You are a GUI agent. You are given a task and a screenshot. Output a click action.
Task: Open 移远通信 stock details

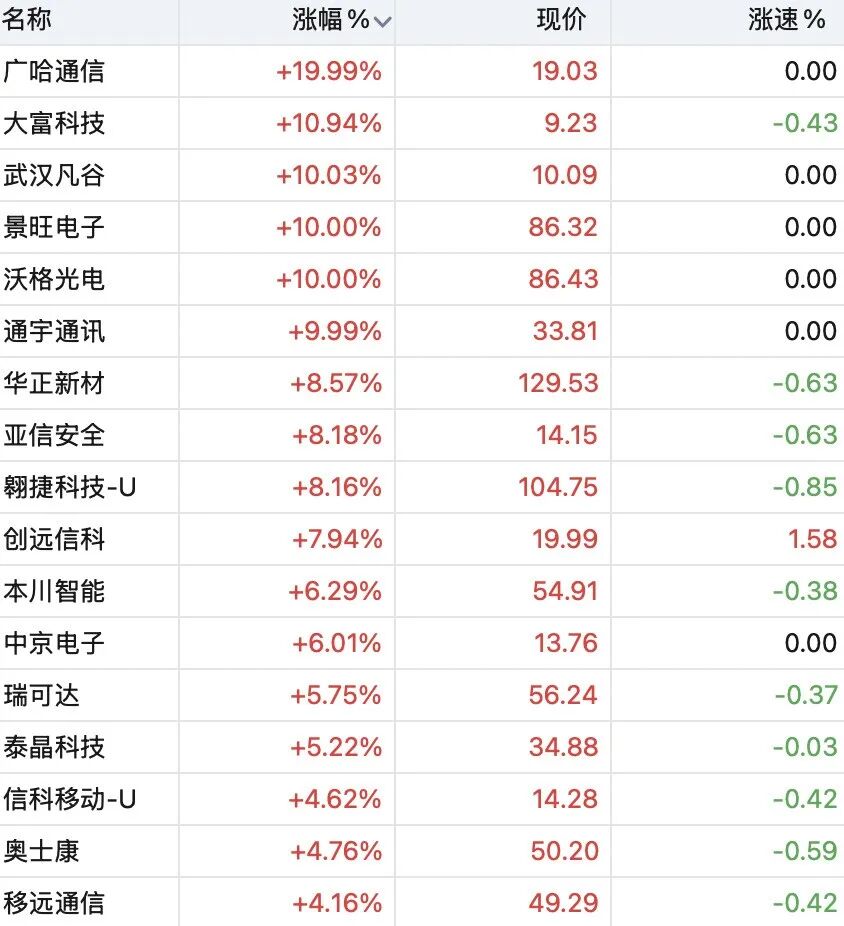click(x=422, y=902)
